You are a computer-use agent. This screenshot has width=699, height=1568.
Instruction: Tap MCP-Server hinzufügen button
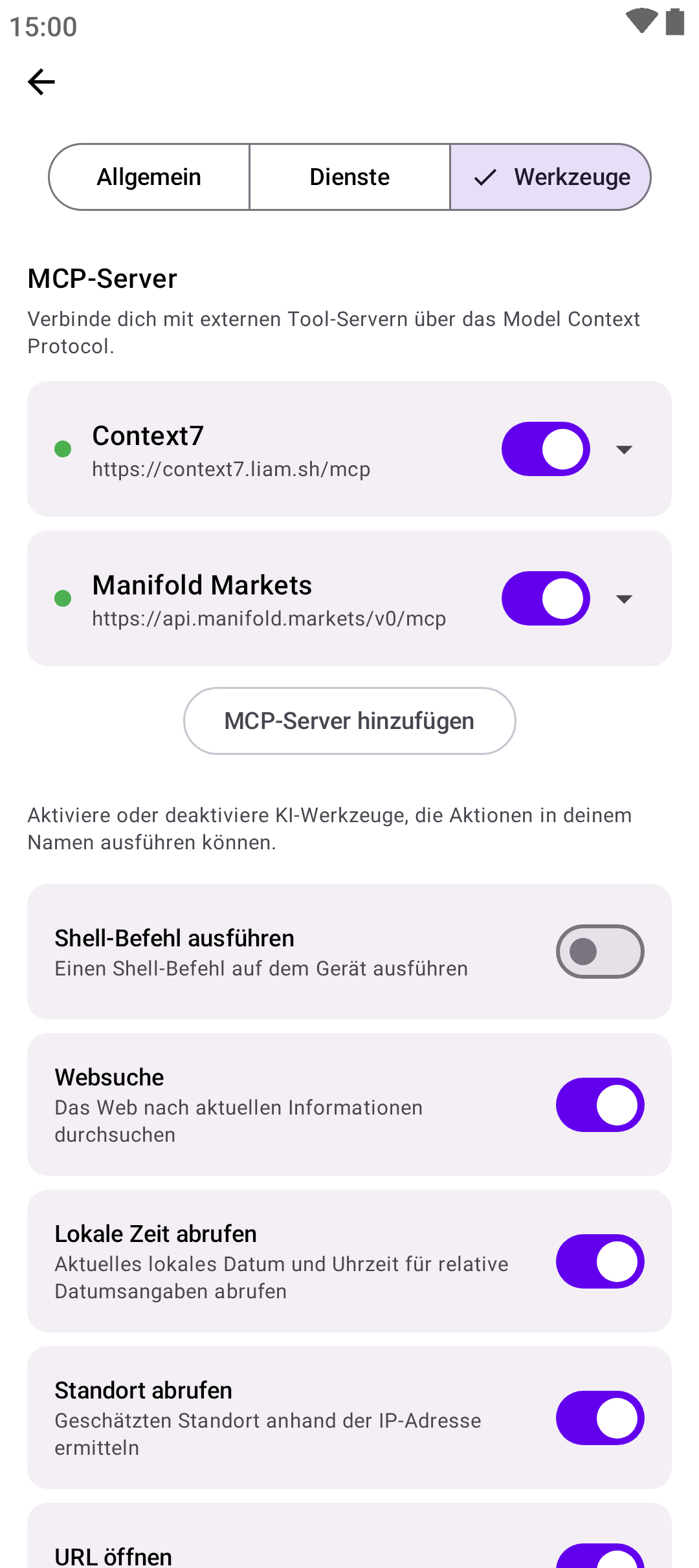click(349, 721)
